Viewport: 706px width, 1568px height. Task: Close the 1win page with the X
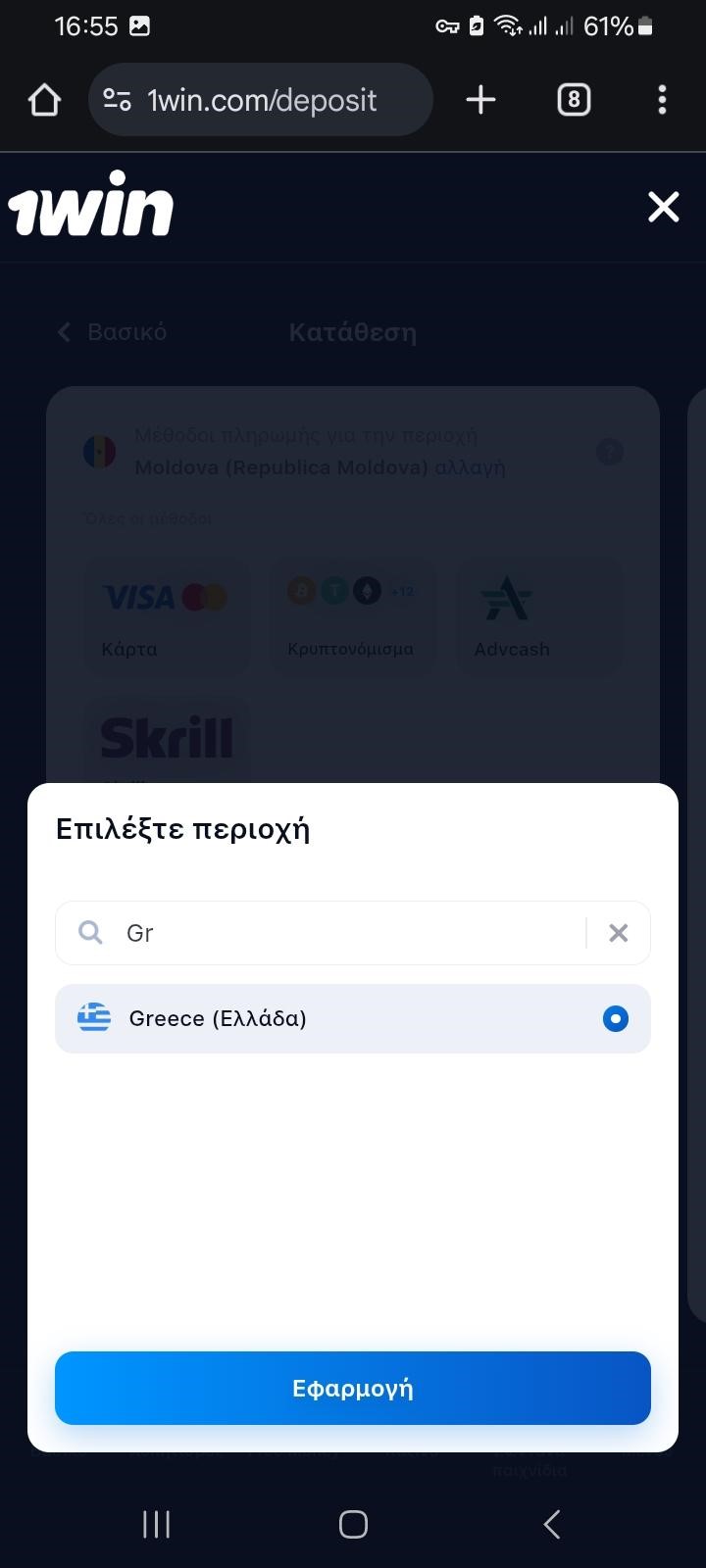[664, 207]
